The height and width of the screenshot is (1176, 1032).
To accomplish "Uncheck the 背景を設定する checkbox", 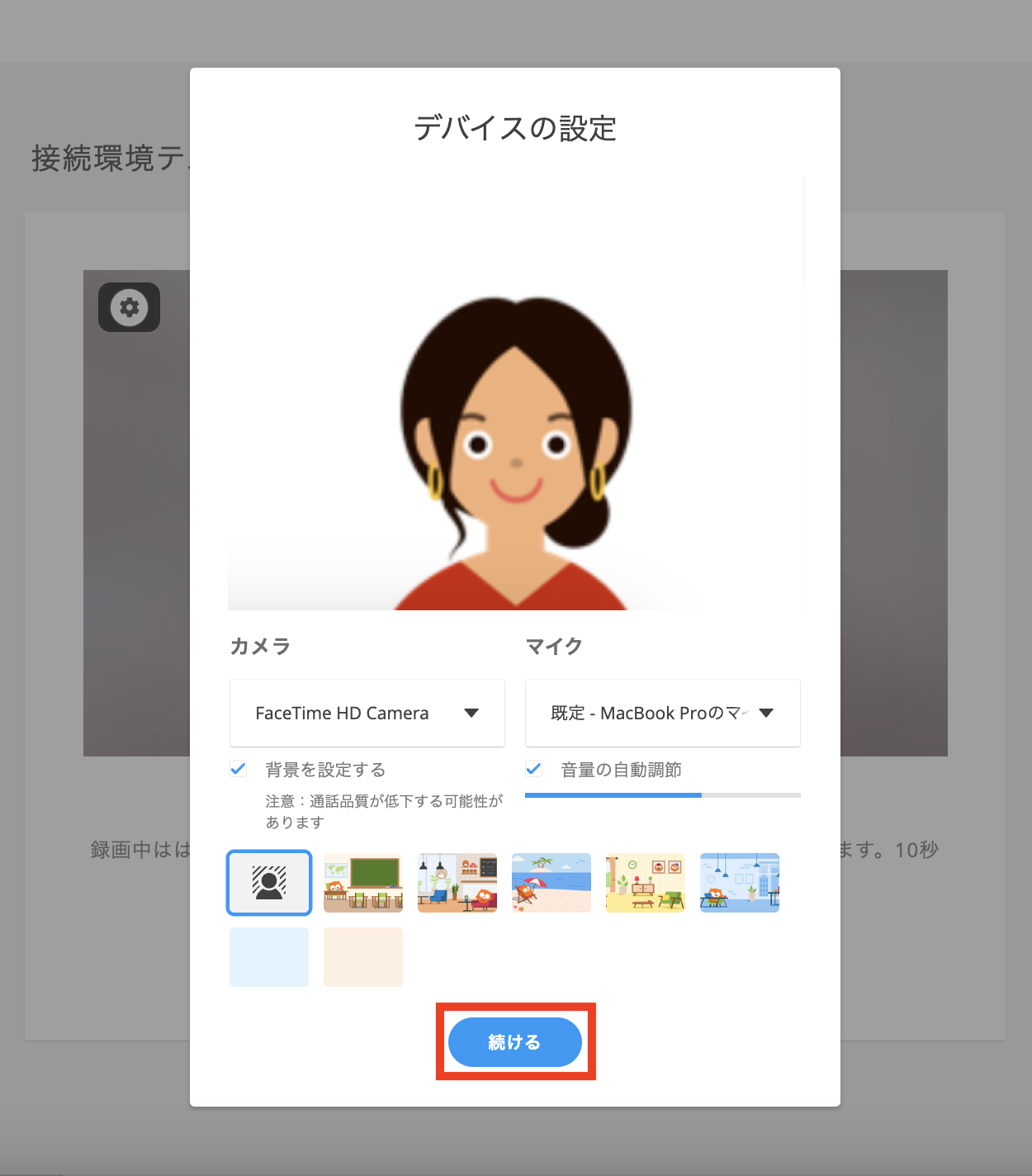I will [239, 769].
